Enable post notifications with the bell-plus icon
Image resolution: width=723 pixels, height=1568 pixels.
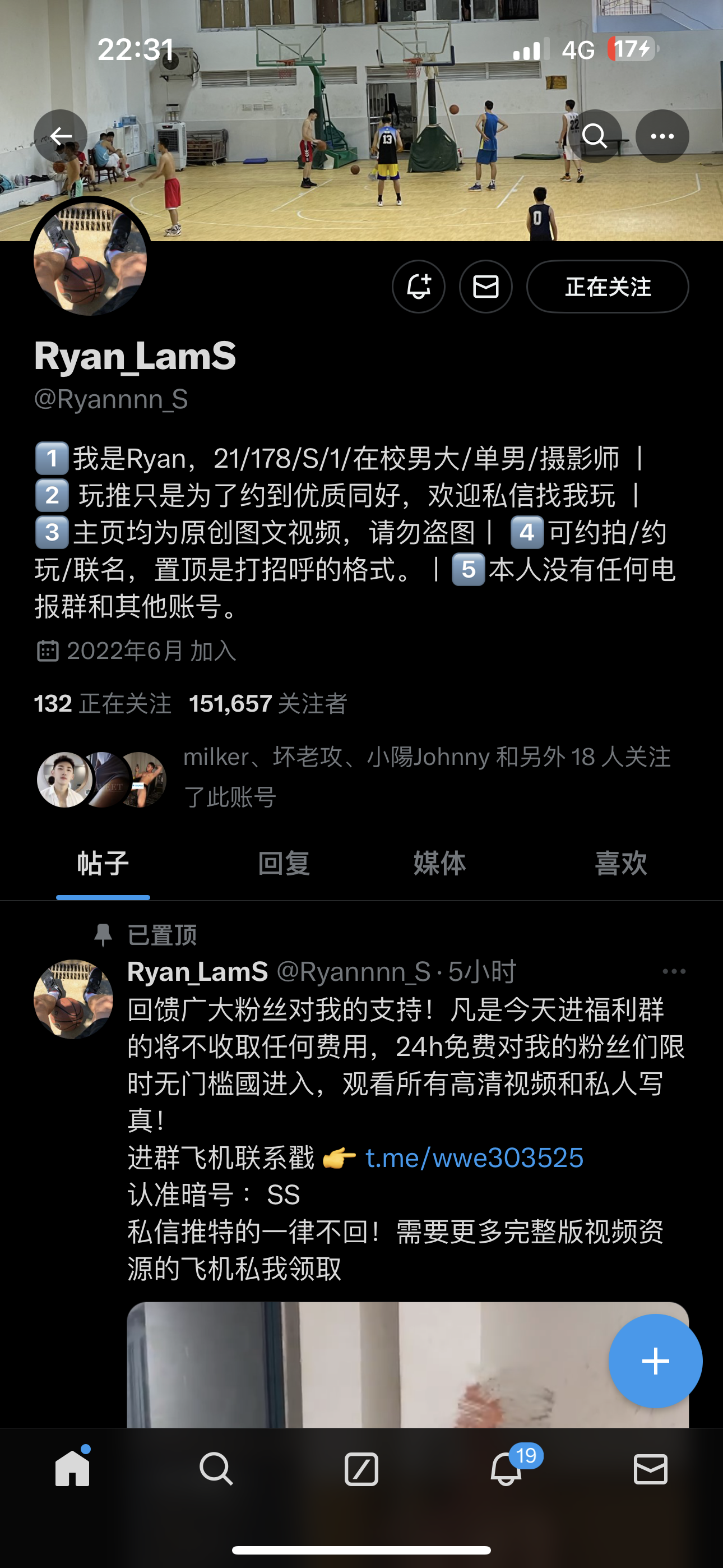tap(419, 287)
